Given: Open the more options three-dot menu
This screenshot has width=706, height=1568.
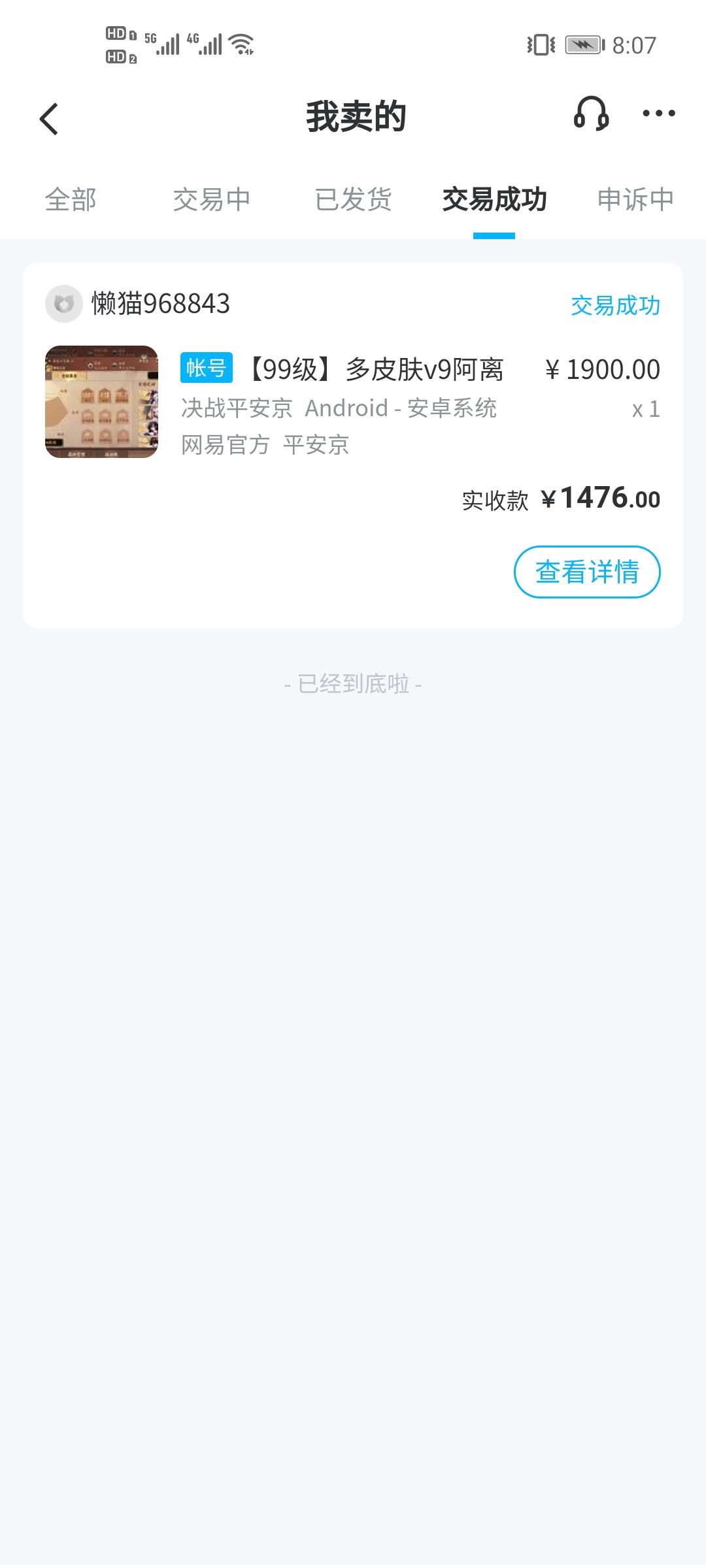Looking at the screenshot, I should pyautogui.click(x=658, y=114).
